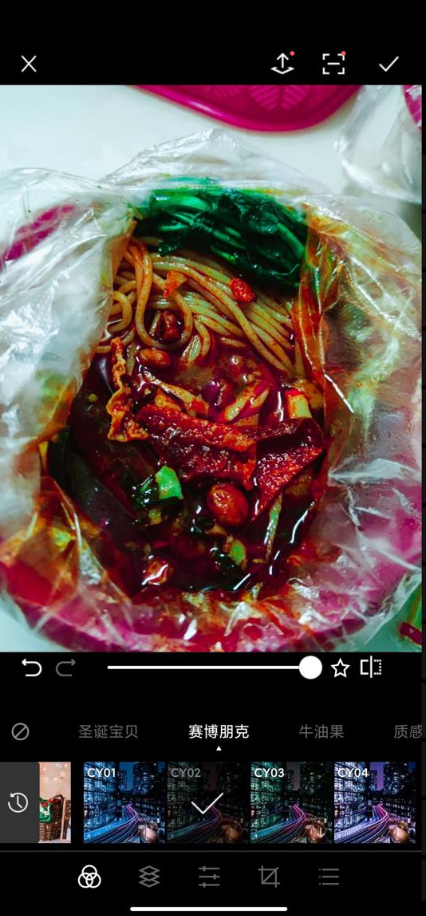Redo the edit
This screenshot has height=916, width=426.
65,667
